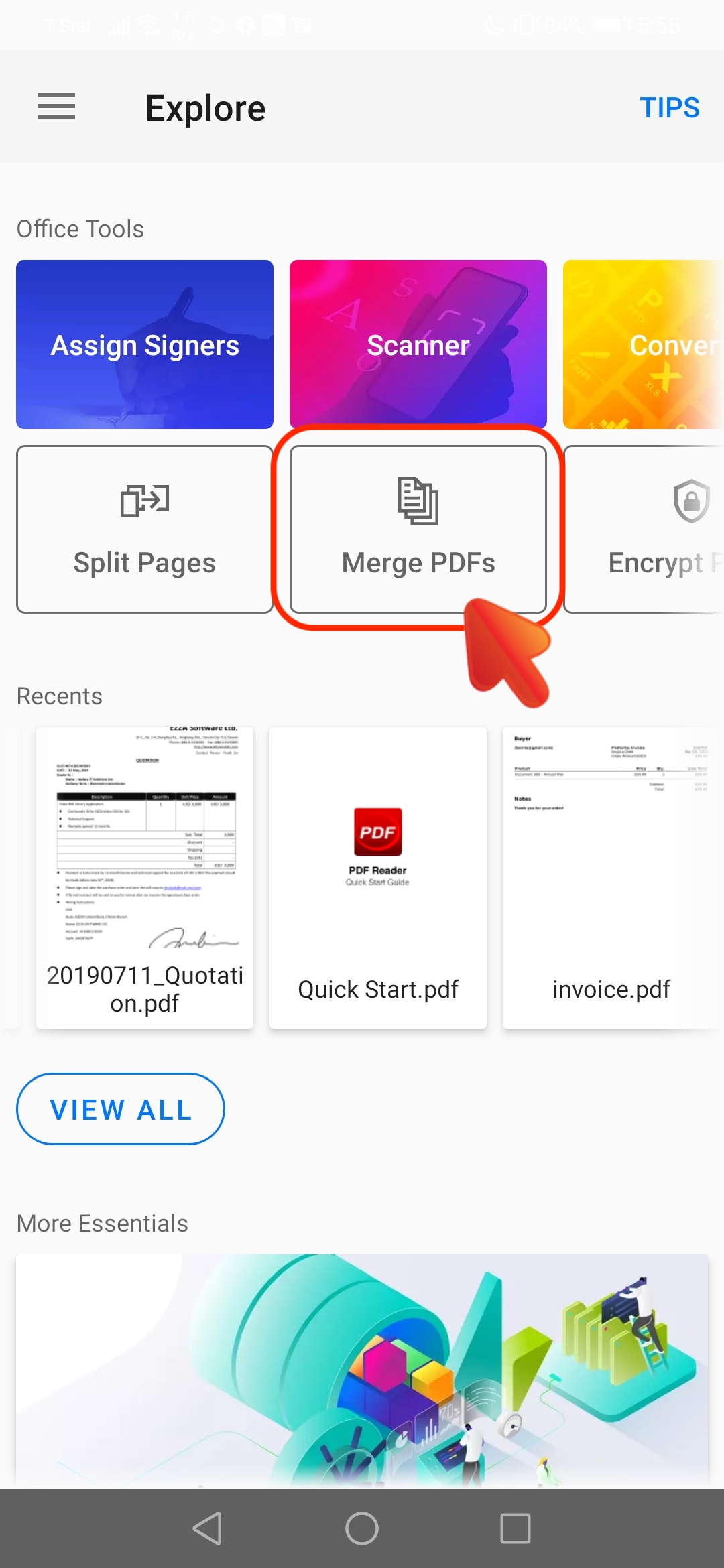The height and width of the screenshot is (1568, 724).
Task: Open the hamburger drawer menu
Action: pyautogui.click(x=56, y=107)
